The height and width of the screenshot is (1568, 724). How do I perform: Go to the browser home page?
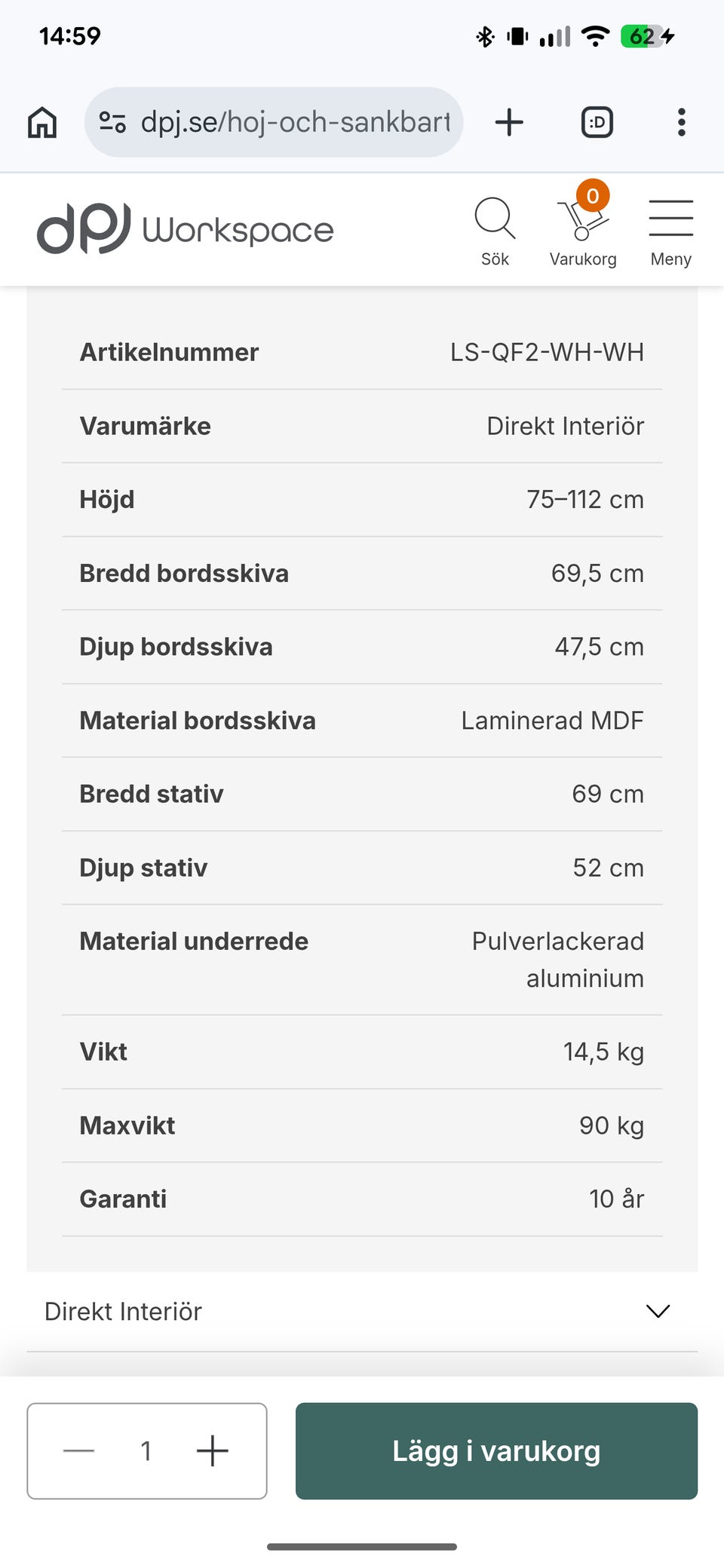point(42,122)
